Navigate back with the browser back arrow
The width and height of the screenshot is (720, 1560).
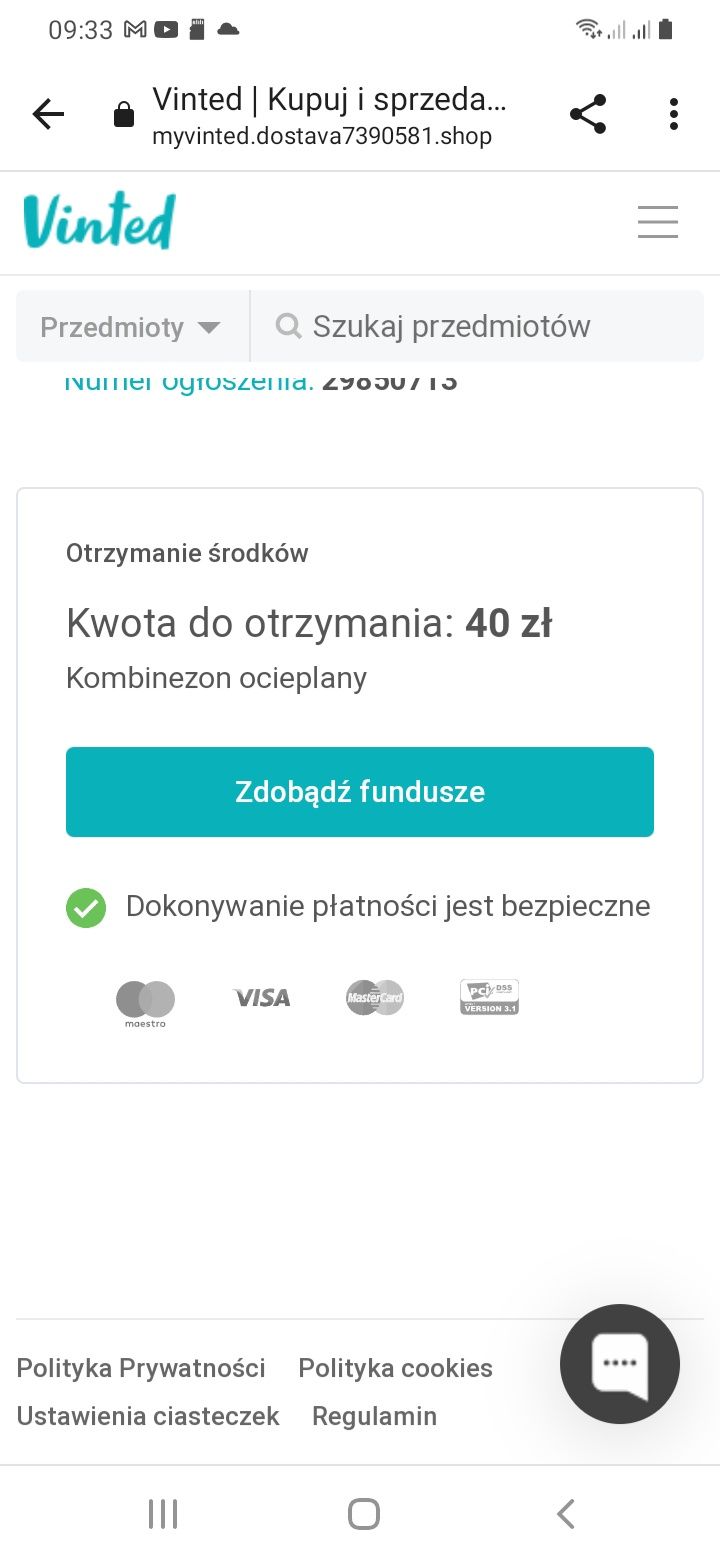[x=48, y=113]
